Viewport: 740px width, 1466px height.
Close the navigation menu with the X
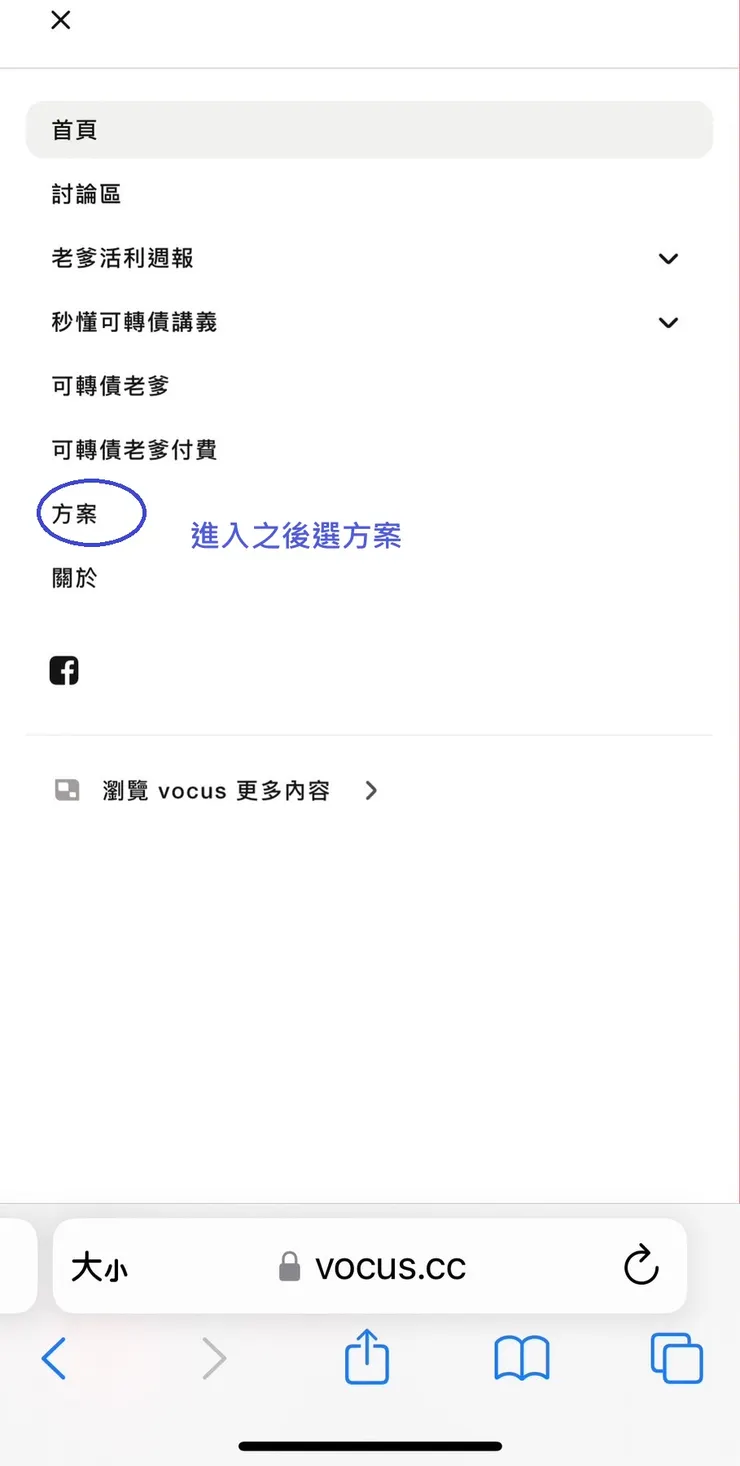tap(60, 20)
